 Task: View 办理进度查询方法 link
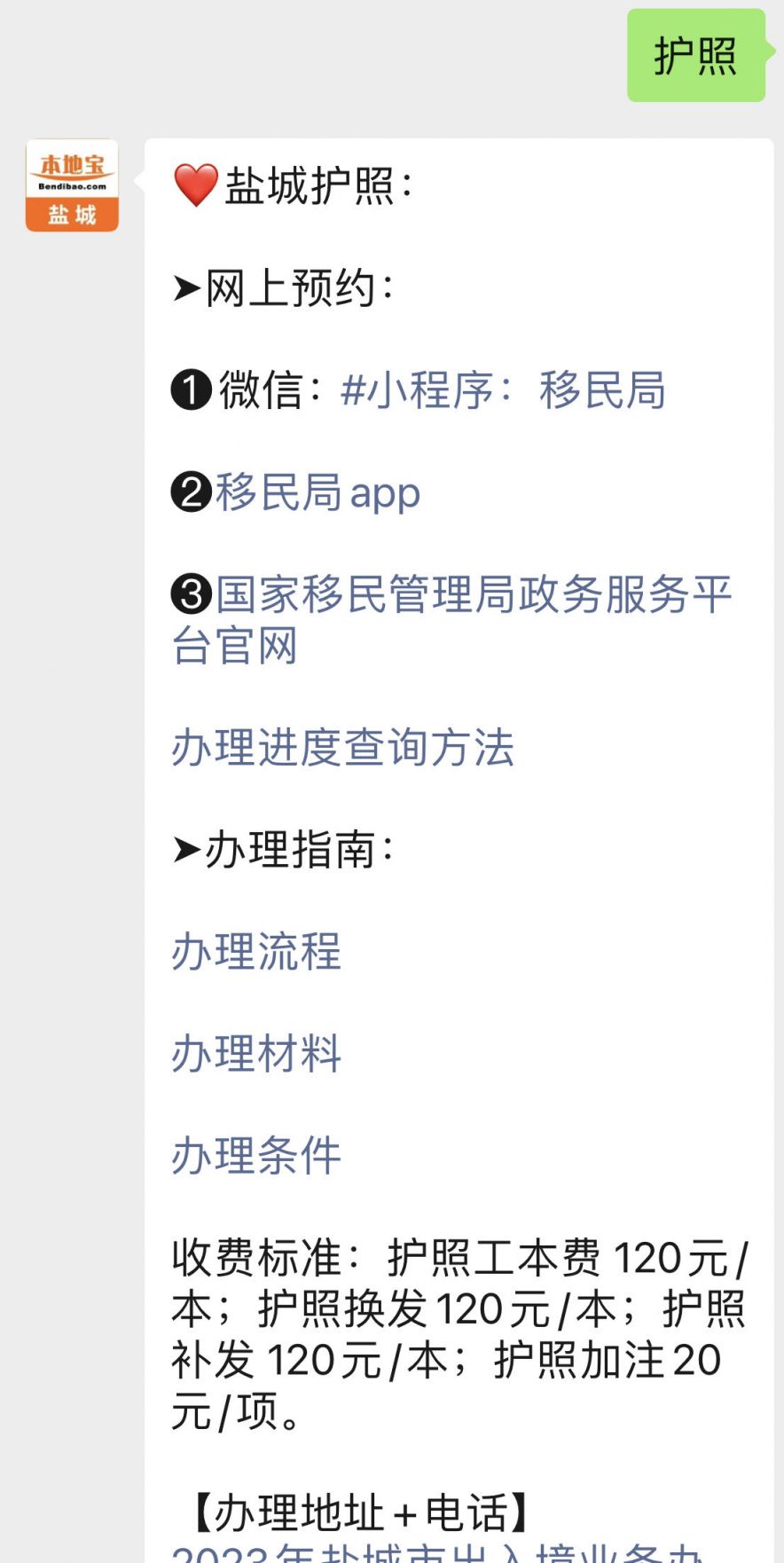(343, 748)
